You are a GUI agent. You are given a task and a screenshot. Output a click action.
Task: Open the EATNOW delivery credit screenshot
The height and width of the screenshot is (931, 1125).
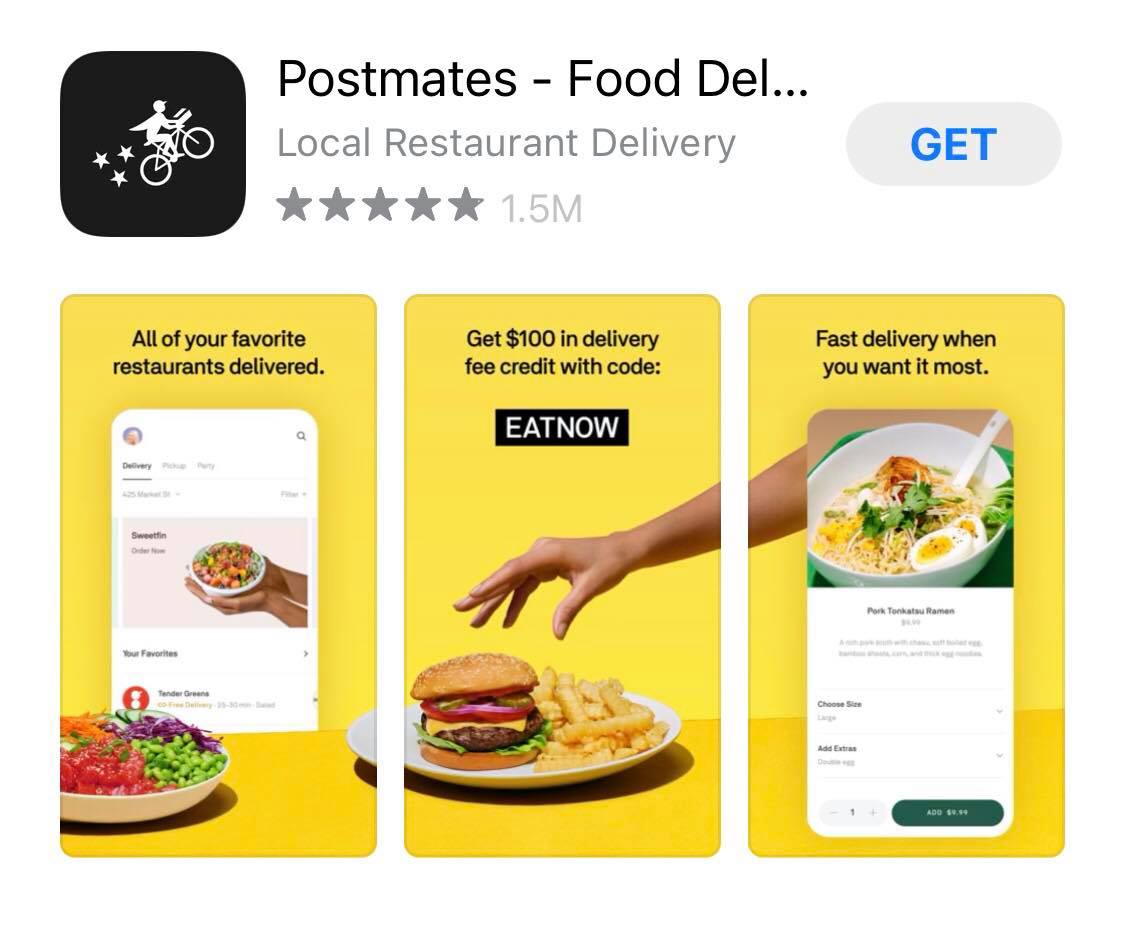(562, 575)
